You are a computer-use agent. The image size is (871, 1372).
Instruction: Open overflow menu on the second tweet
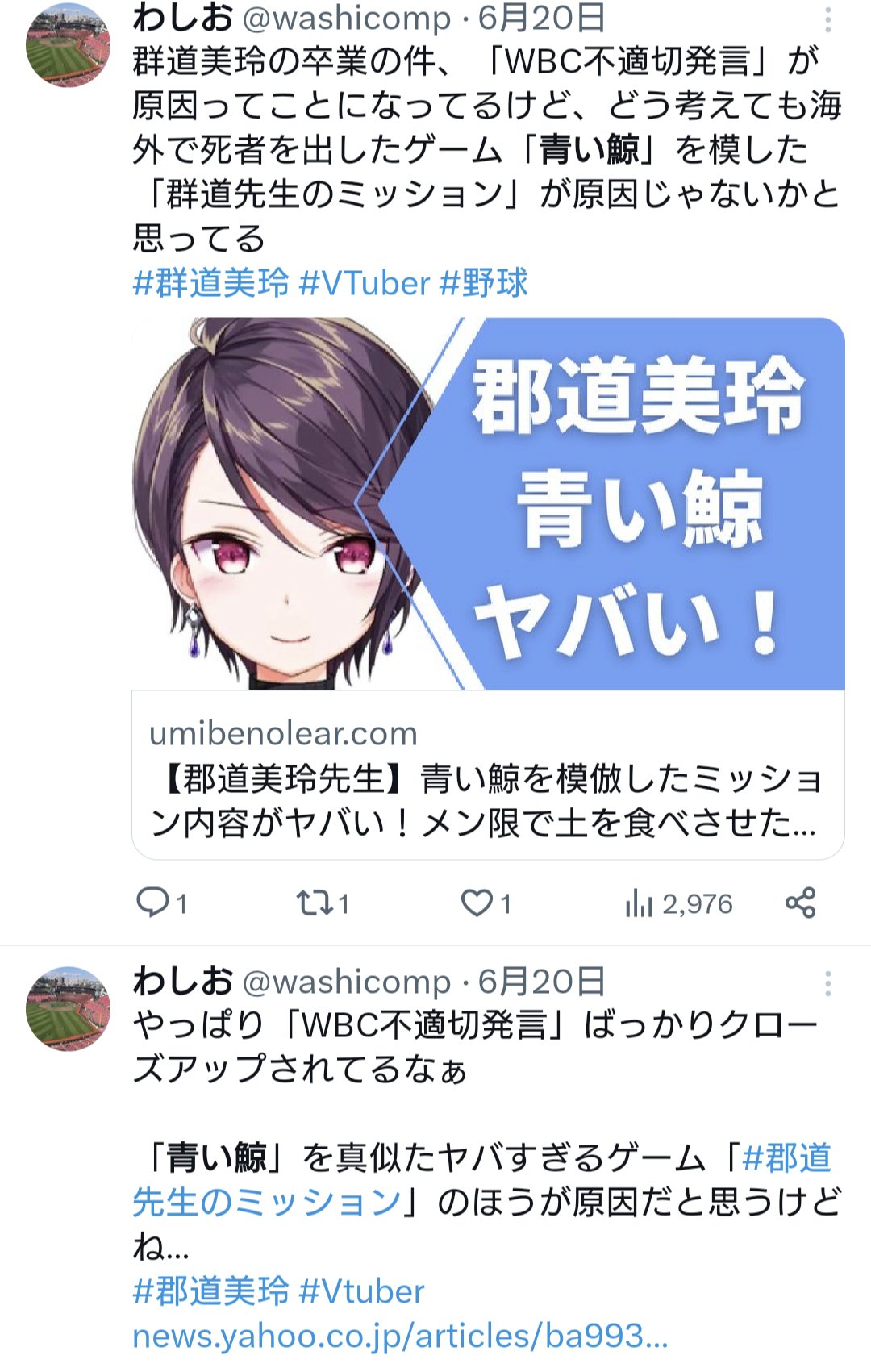tap(827, 982)
